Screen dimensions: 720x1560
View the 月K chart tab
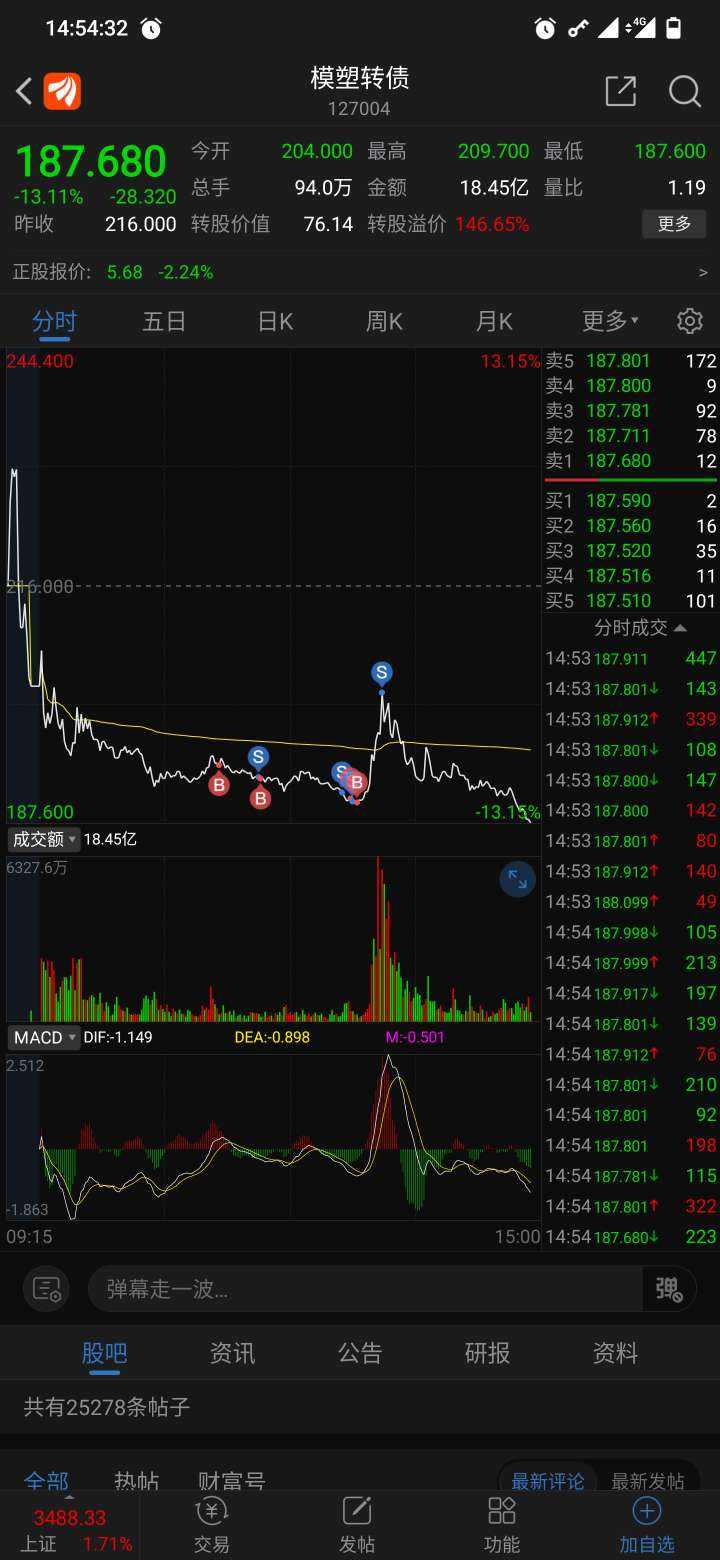(x=494, y=321)
